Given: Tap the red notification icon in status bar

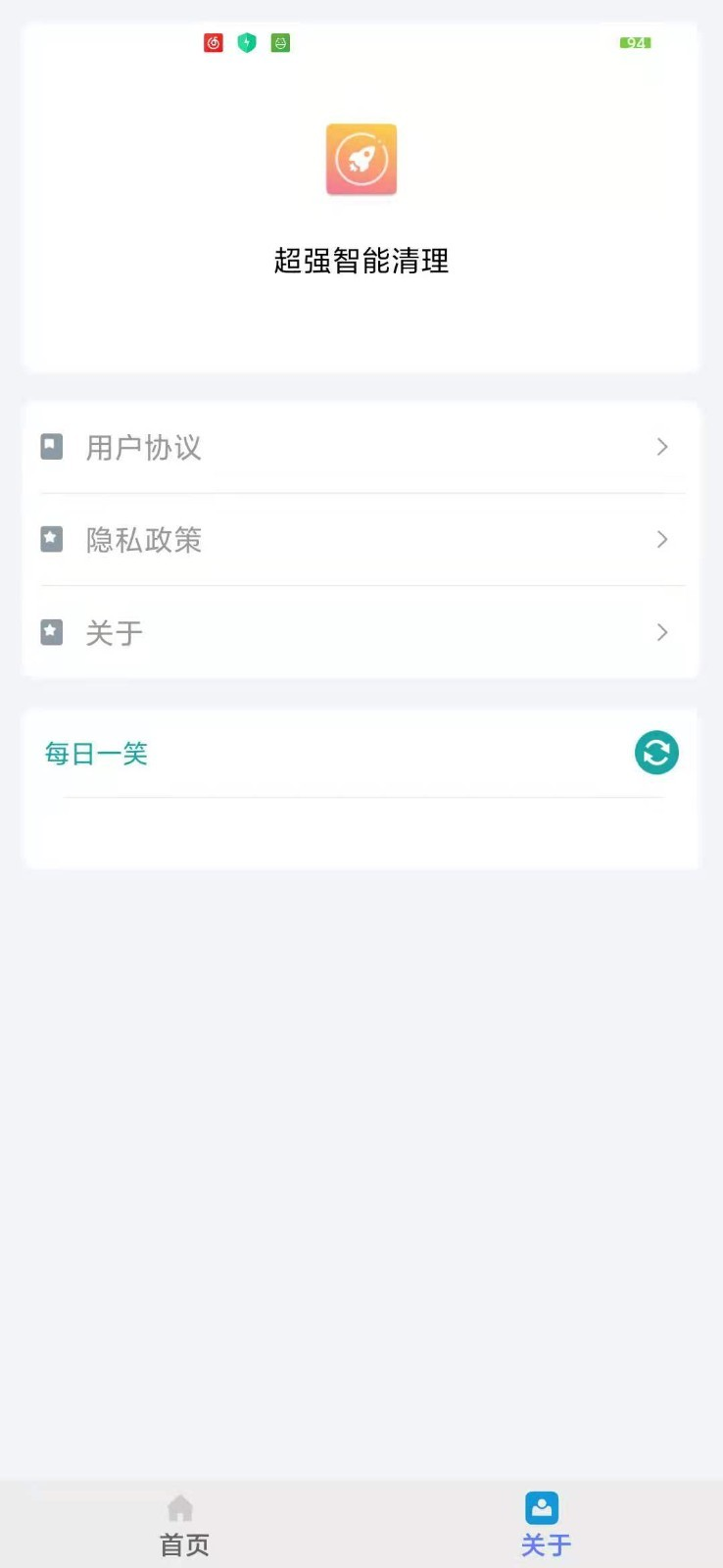Looking at the screenshot, I should 213,42.
